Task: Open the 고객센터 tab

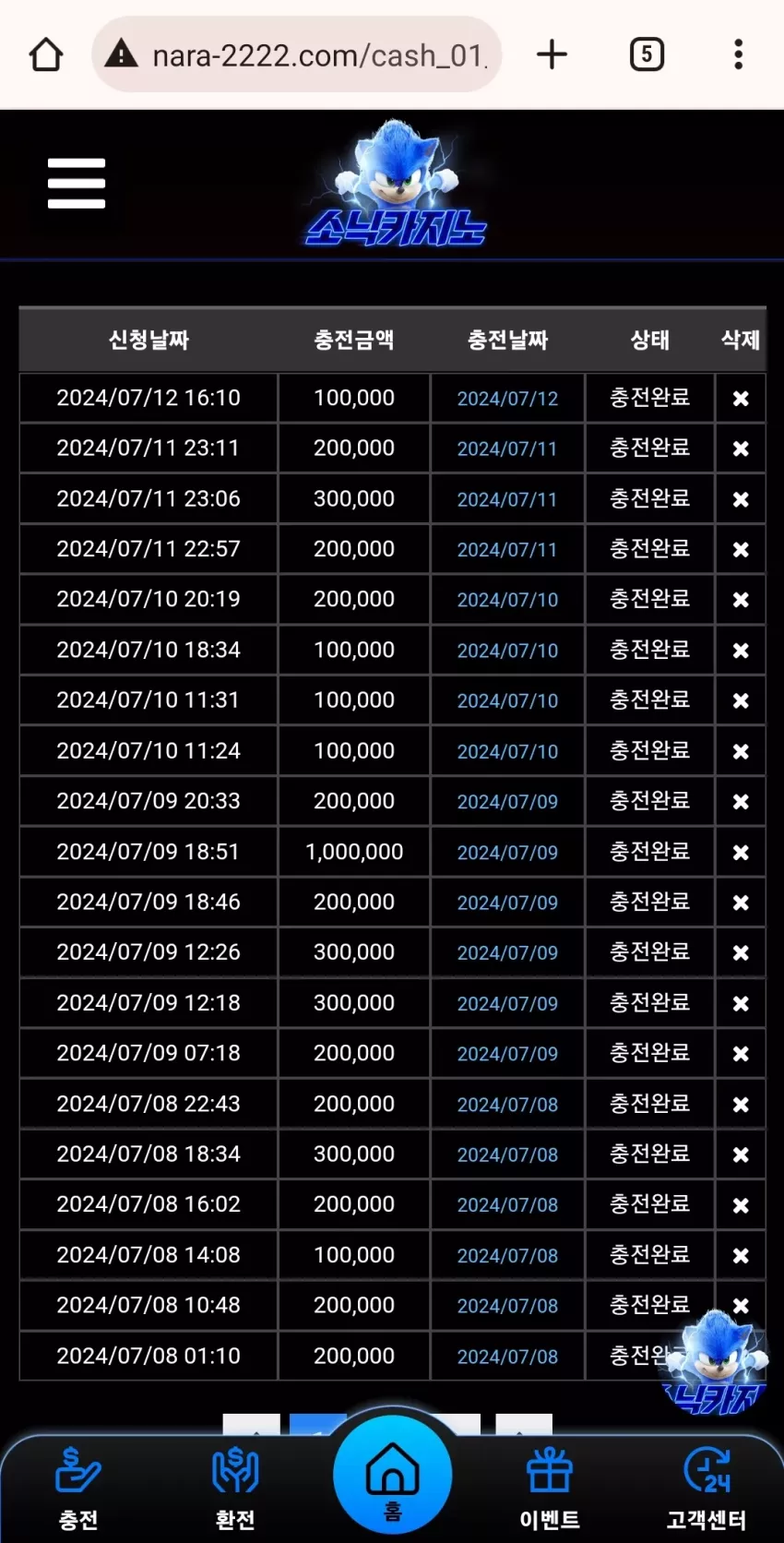Action: (x=707, y=1489)
